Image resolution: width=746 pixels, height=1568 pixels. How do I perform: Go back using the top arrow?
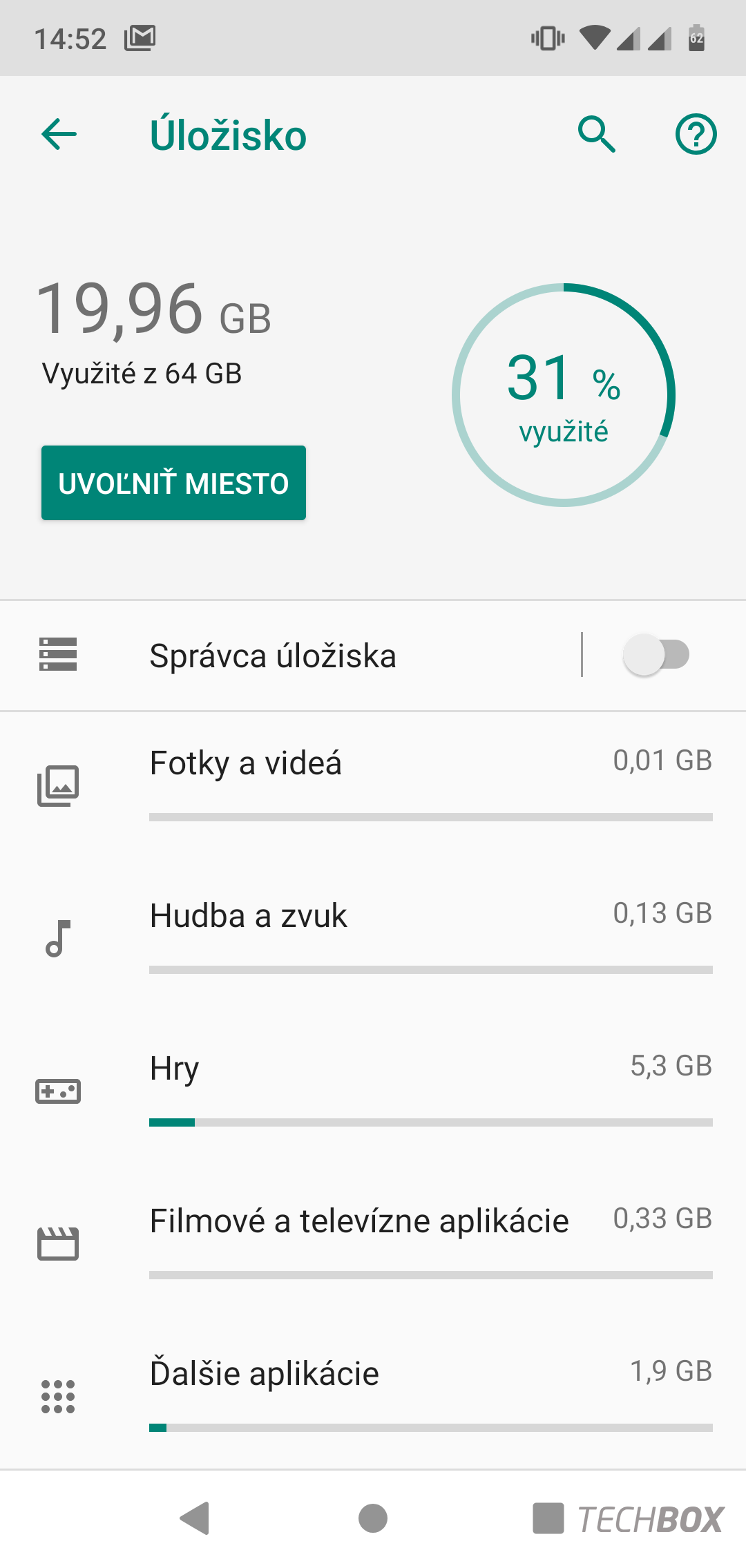59,134
